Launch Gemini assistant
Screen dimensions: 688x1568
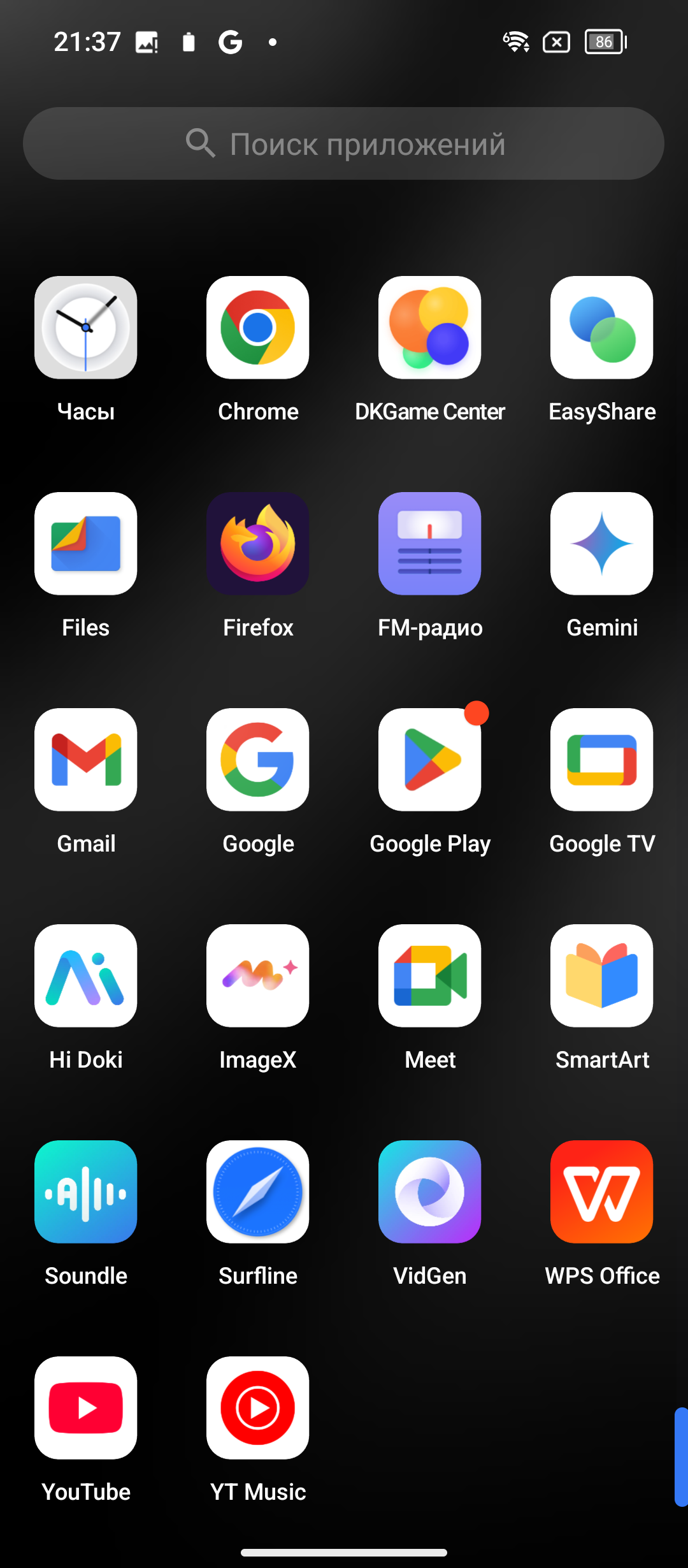click(x=602, y=544)
